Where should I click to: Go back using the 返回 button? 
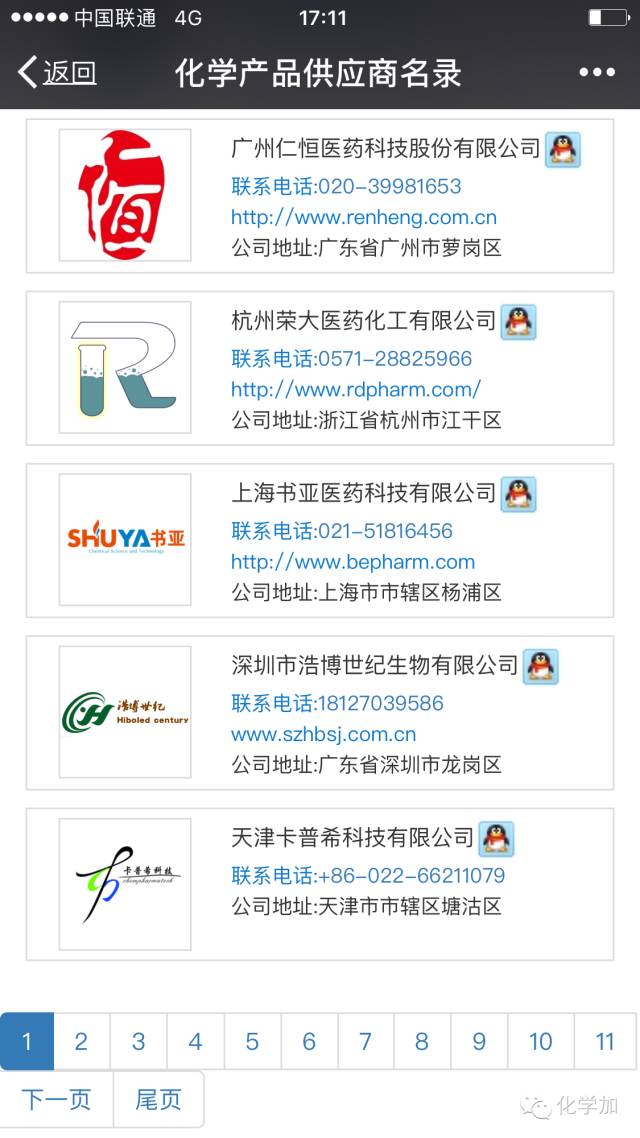[57, 73]
